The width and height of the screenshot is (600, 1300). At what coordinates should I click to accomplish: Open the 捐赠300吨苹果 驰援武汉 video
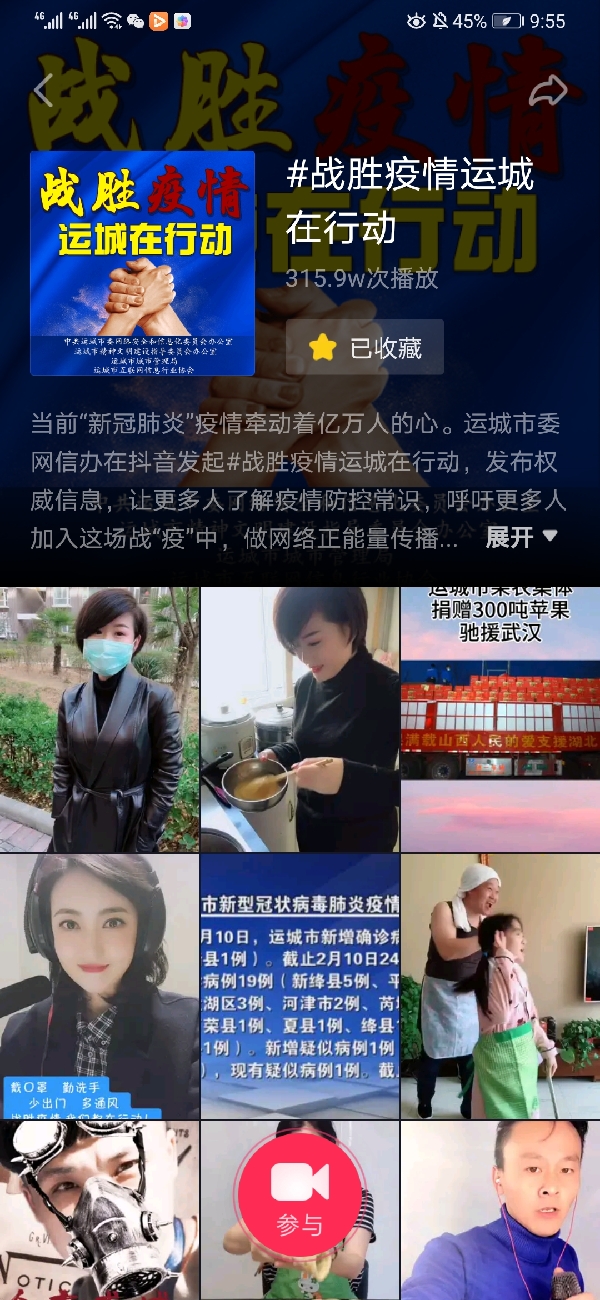[500, 719]
